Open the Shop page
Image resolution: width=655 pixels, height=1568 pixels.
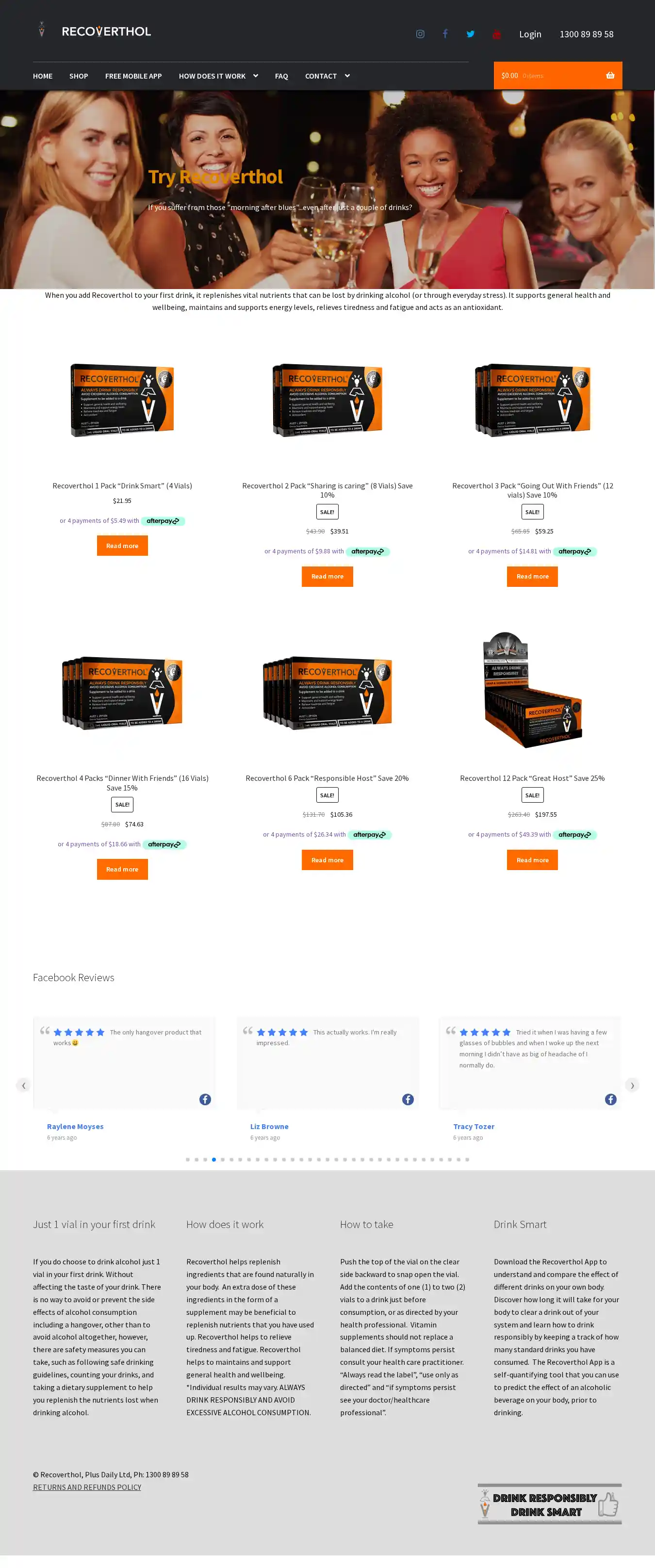coord(79,76)
